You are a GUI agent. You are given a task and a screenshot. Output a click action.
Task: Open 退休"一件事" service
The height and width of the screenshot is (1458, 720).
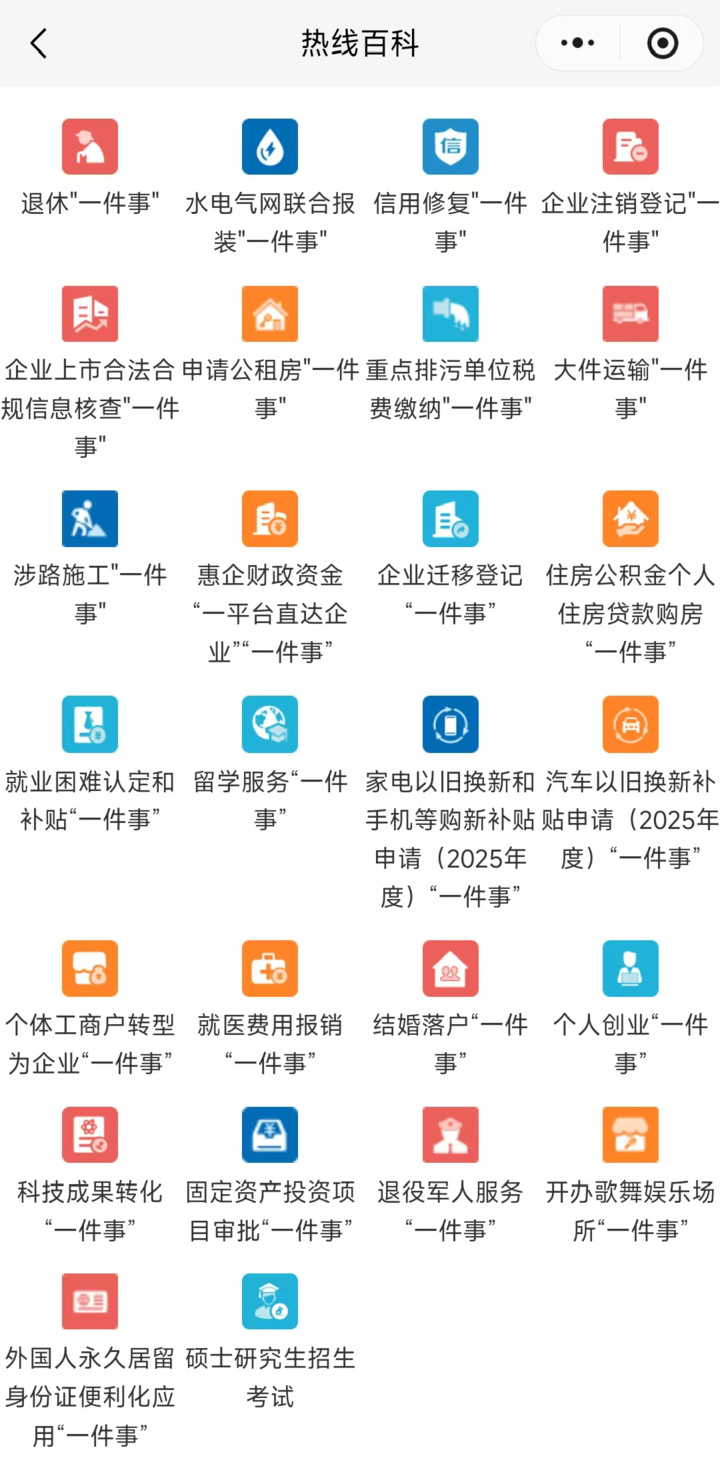click(x=90, y=148)
